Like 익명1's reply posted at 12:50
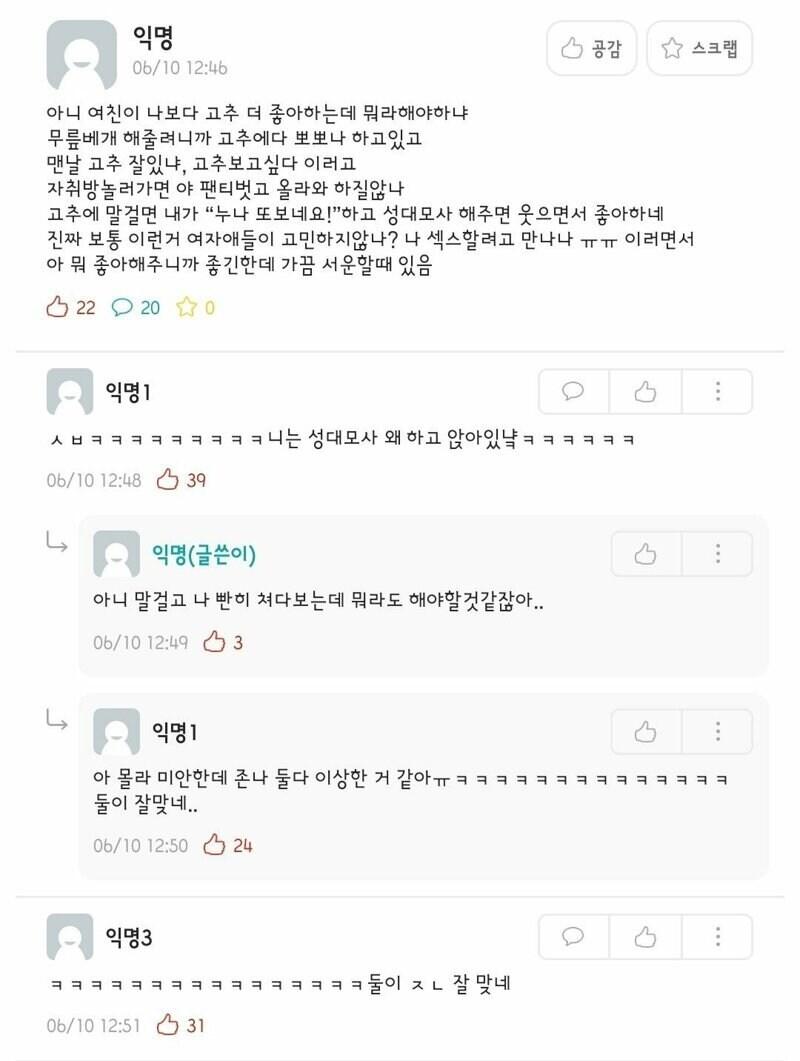This screenshot has width=800, height=1061. click(646, 732)
